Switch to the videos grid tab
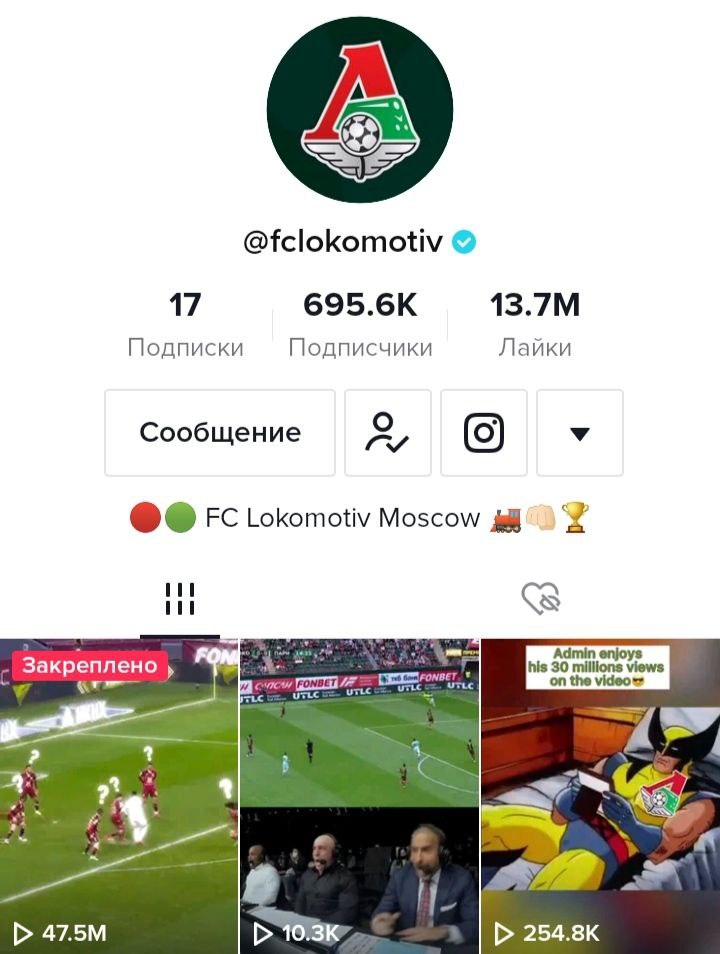Screen dimensions: 720x954 point(180,599)
